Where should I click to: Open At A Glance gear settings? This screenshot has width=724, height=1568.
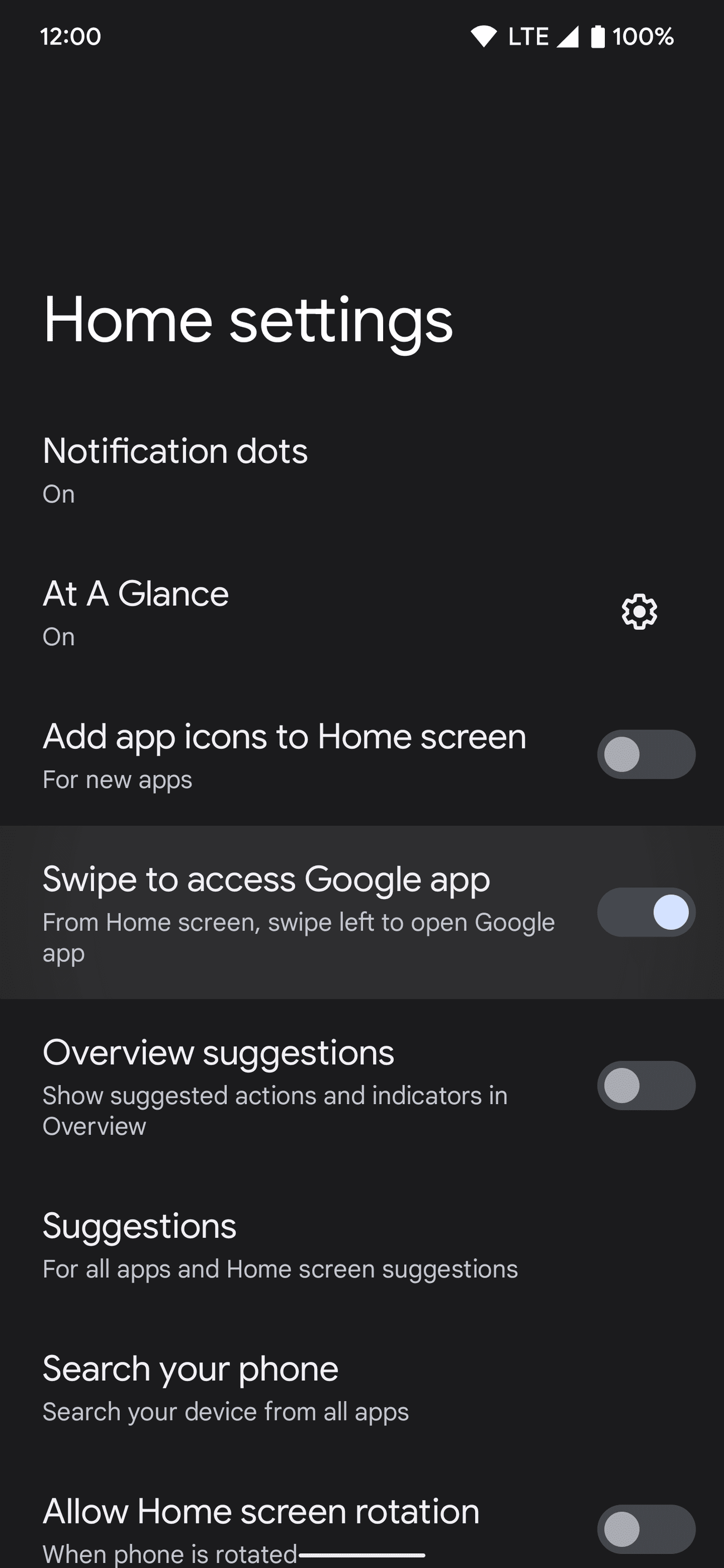pyautogui.click(x=639, y=612)
